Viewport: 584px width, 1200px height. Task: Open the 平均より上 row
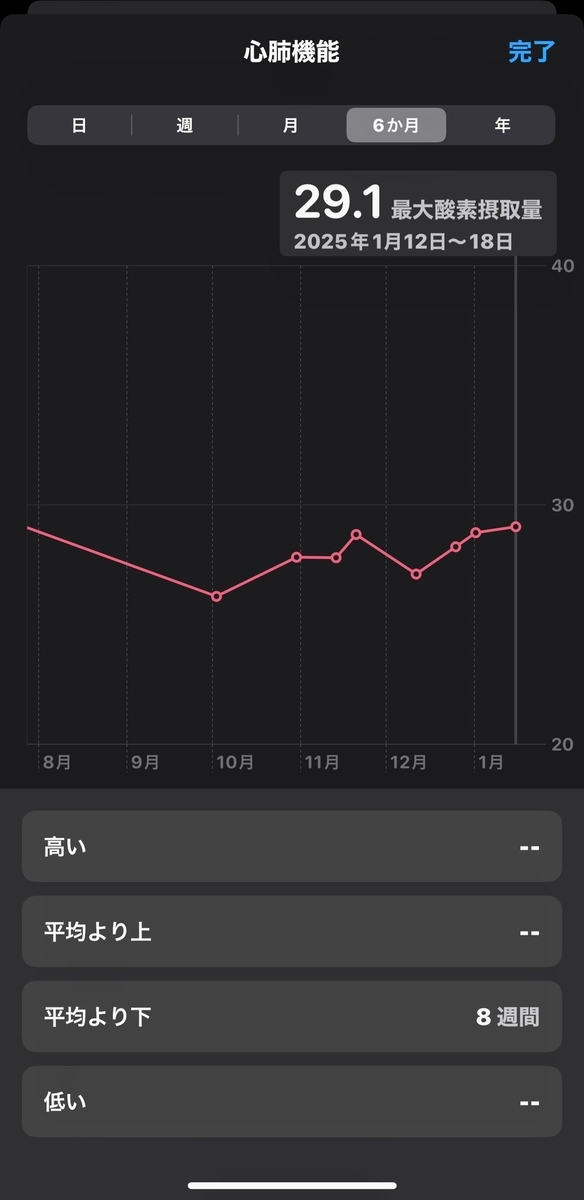[x=292, y=932]
